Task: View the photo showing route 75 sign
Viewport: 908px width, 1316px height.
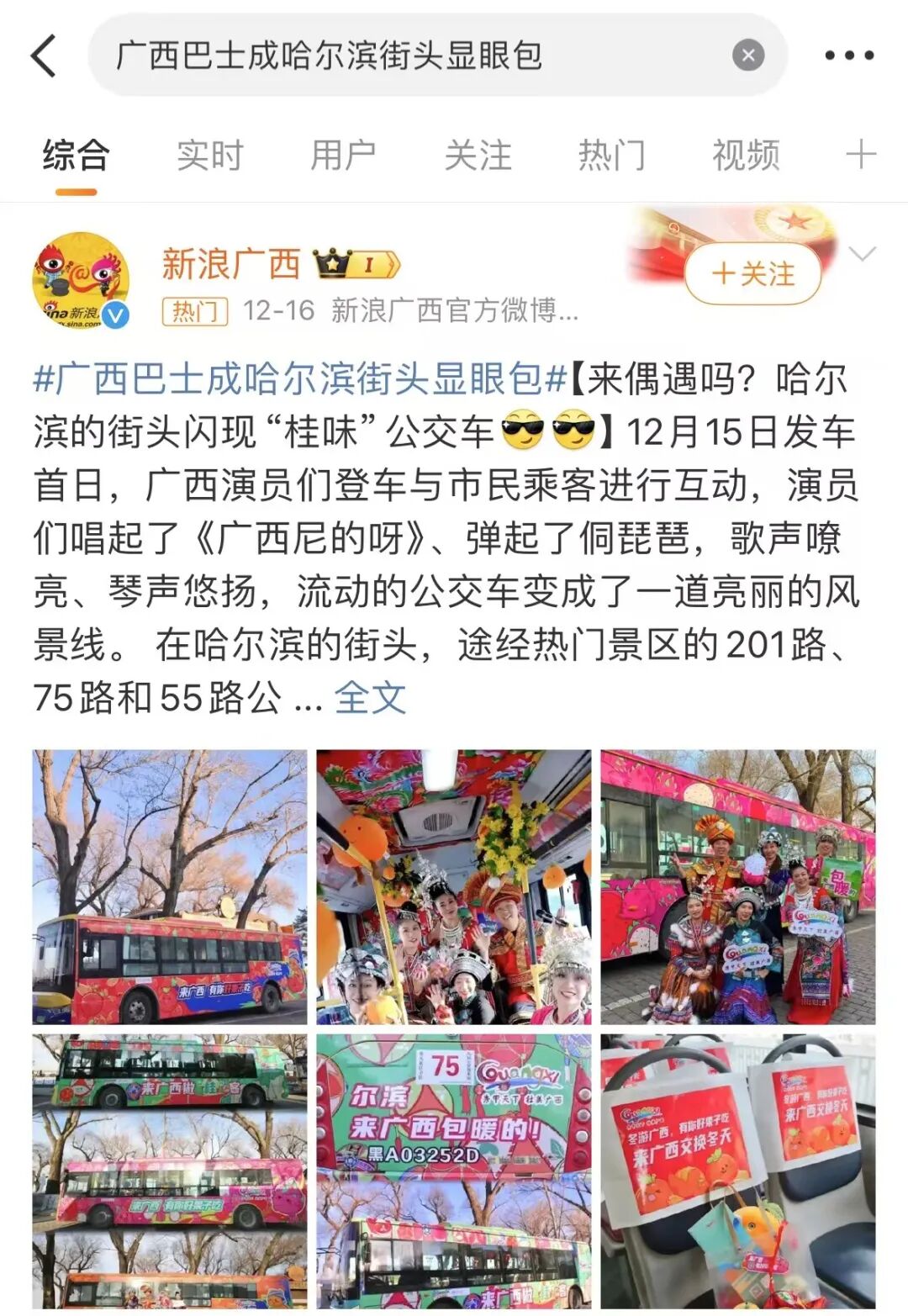Action: [x=454, y=1171]
